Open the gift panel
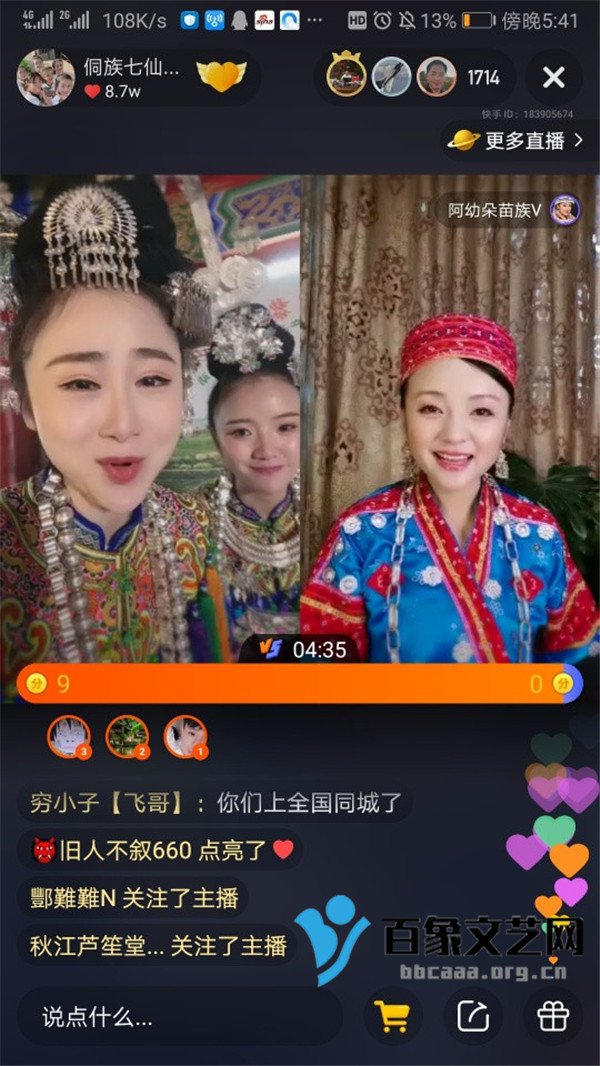600x1066 pixels. (x=553, y=1017)
